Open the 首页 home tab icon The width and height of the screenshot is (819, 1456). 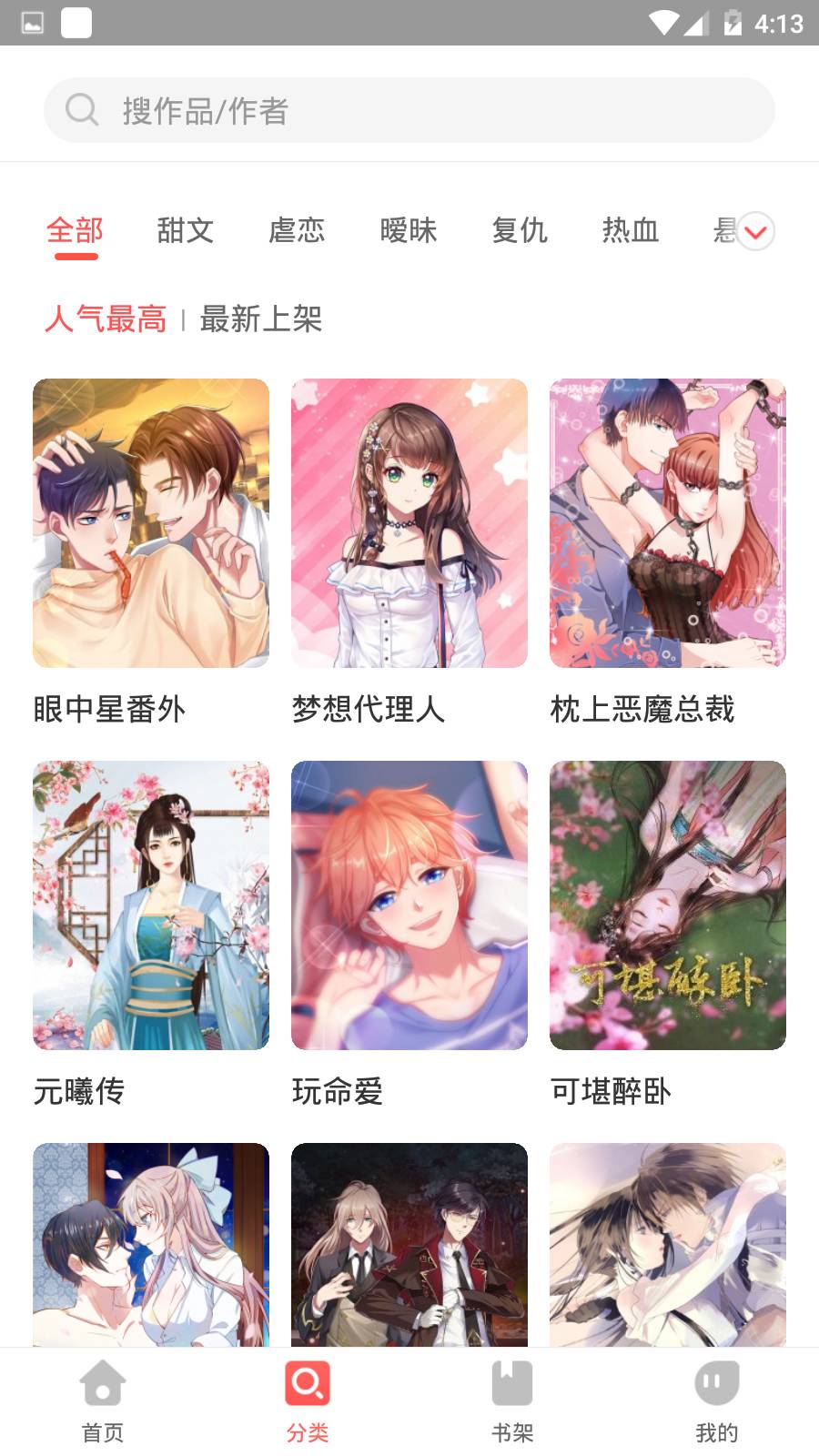[x=102, y=1385]
